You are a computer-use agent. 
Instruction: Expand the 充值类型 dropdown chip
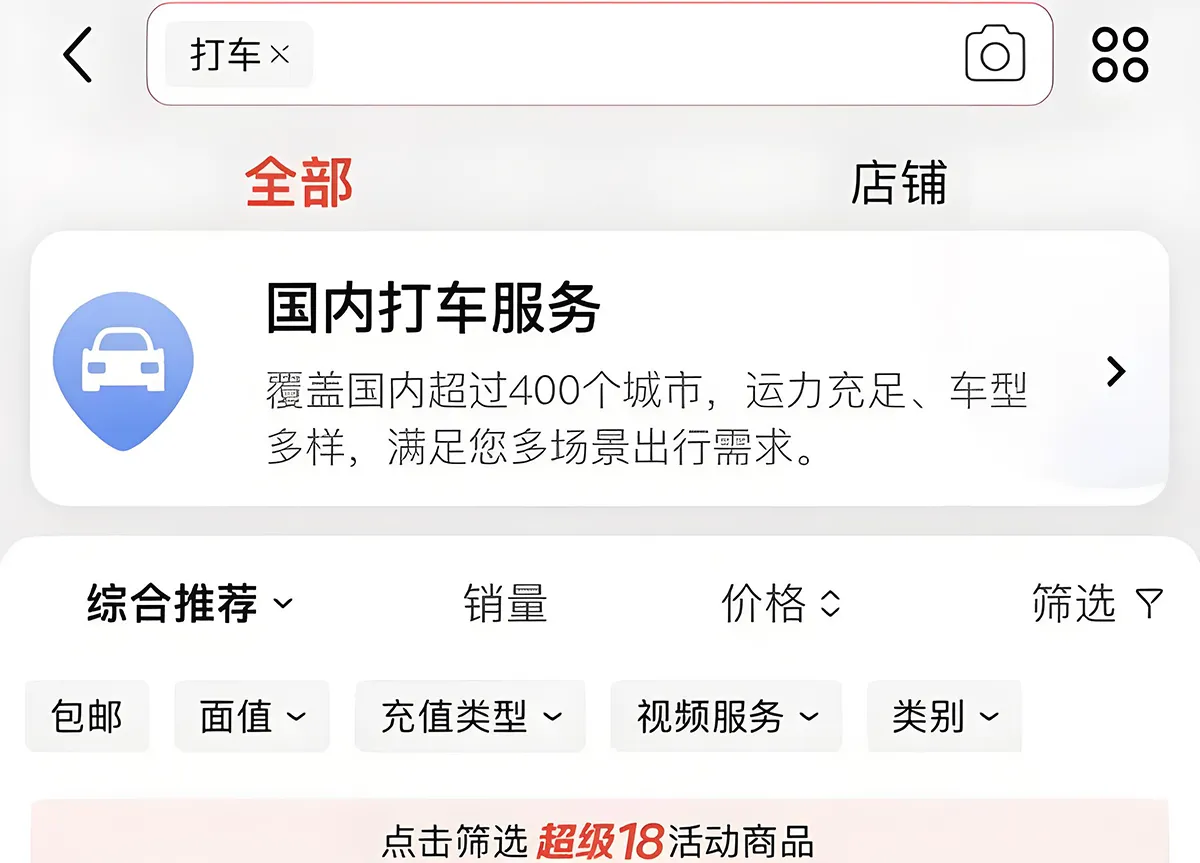470,716
